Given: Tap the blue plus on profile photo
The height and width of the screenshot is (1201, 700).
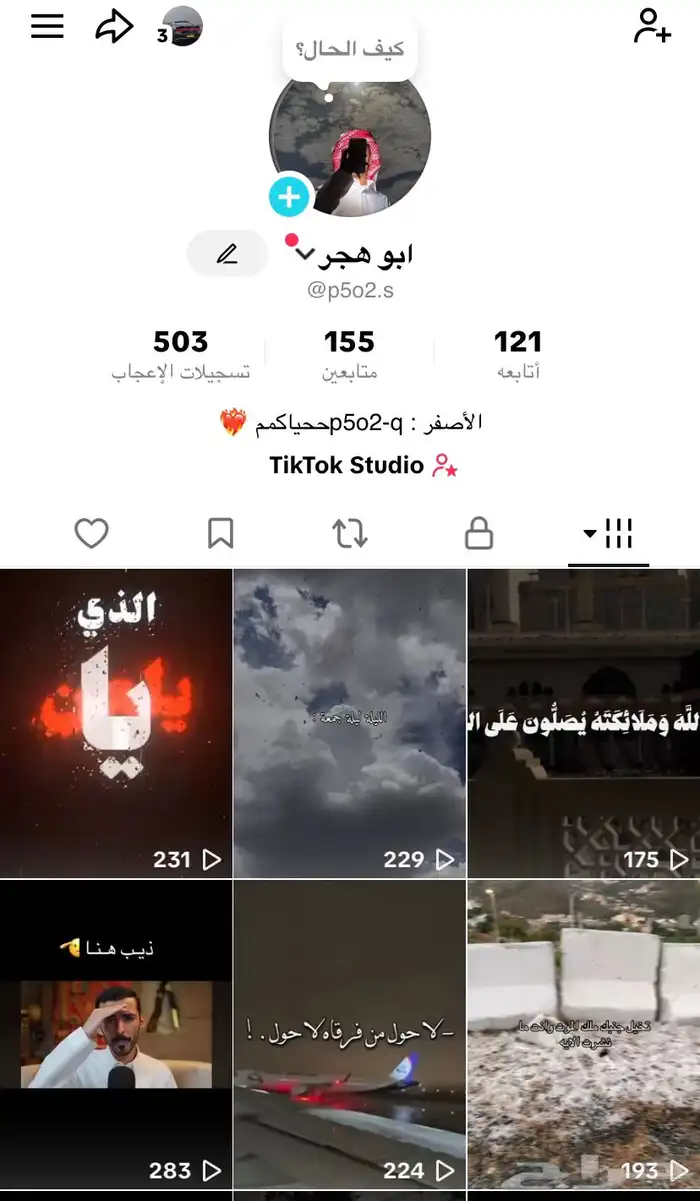Looking at the screenshot, I should tap(289, 197).
